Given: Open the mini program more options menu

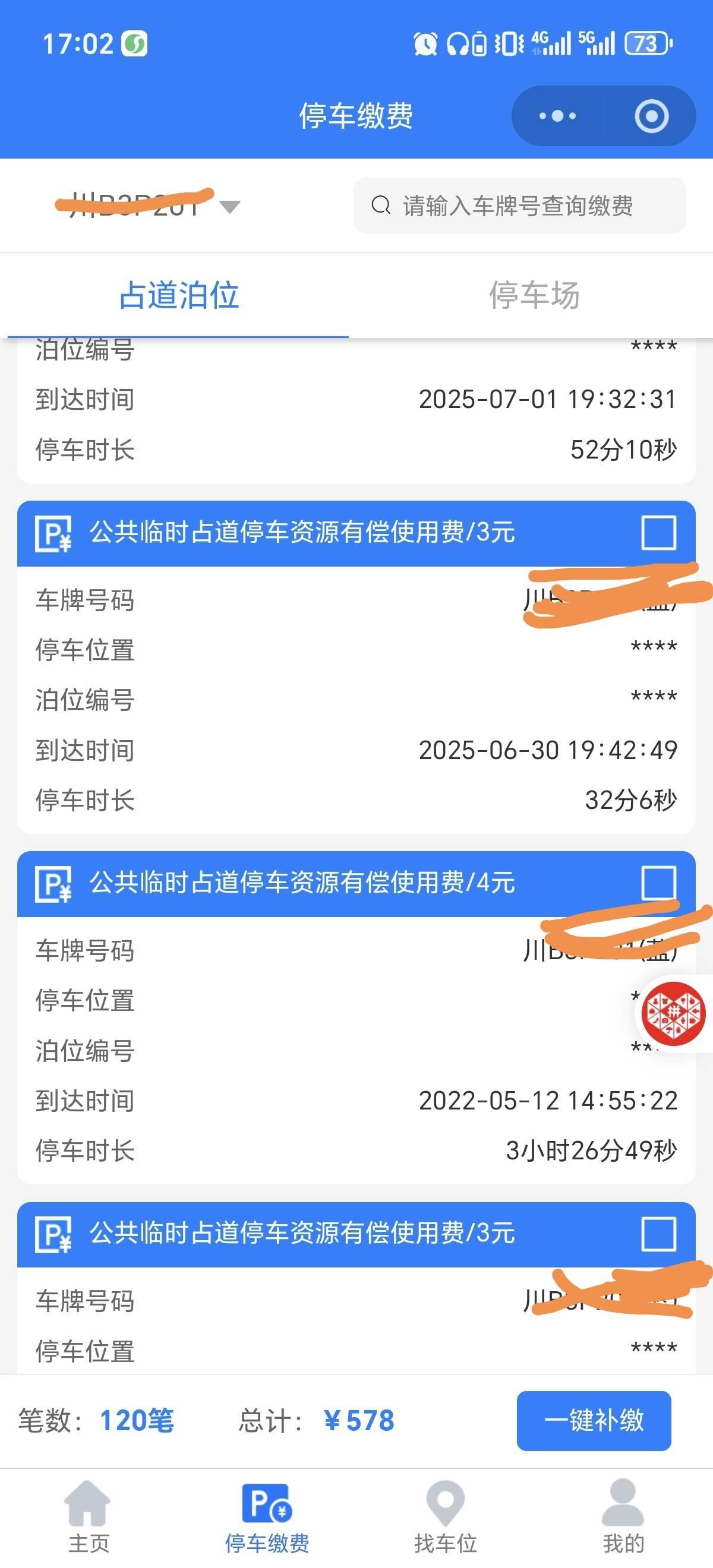Looking at the screenshot, I should pos(557,116).
